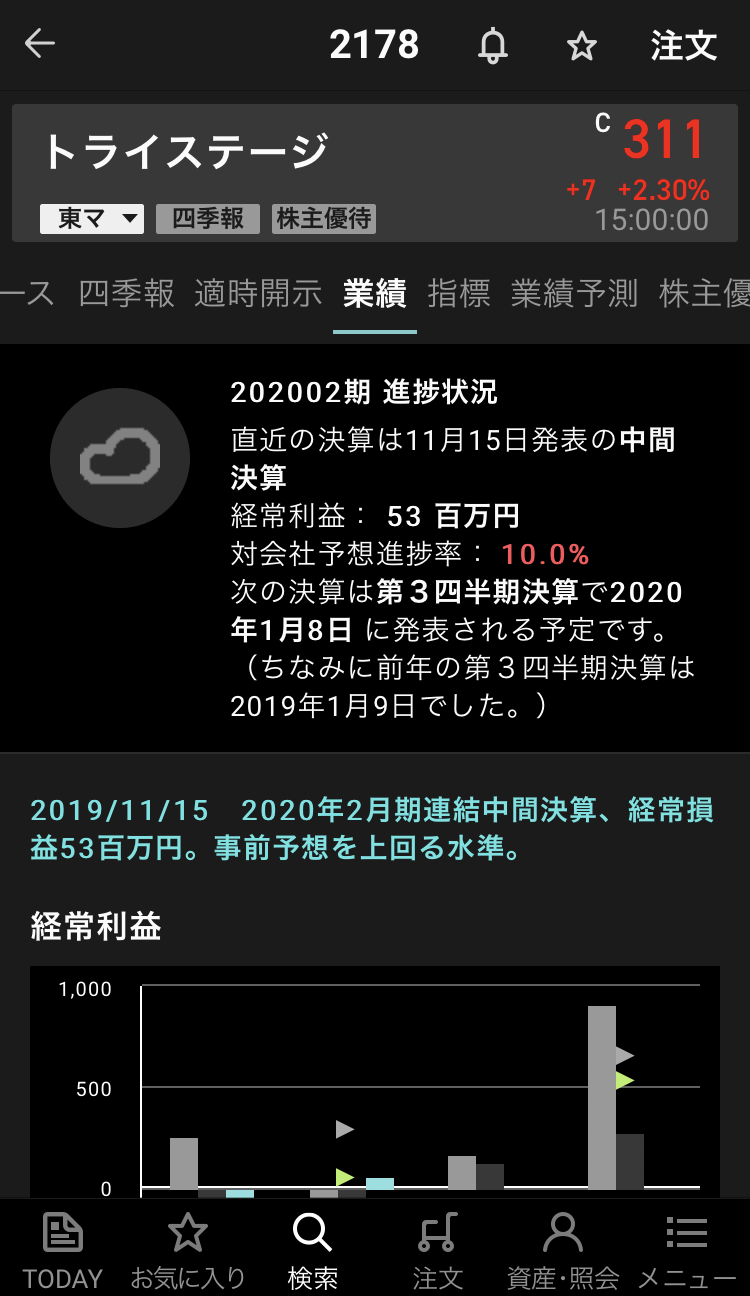Tap the 注文 button in header
This screenshot has width=750, height=1296.
[x=684, y=46]
